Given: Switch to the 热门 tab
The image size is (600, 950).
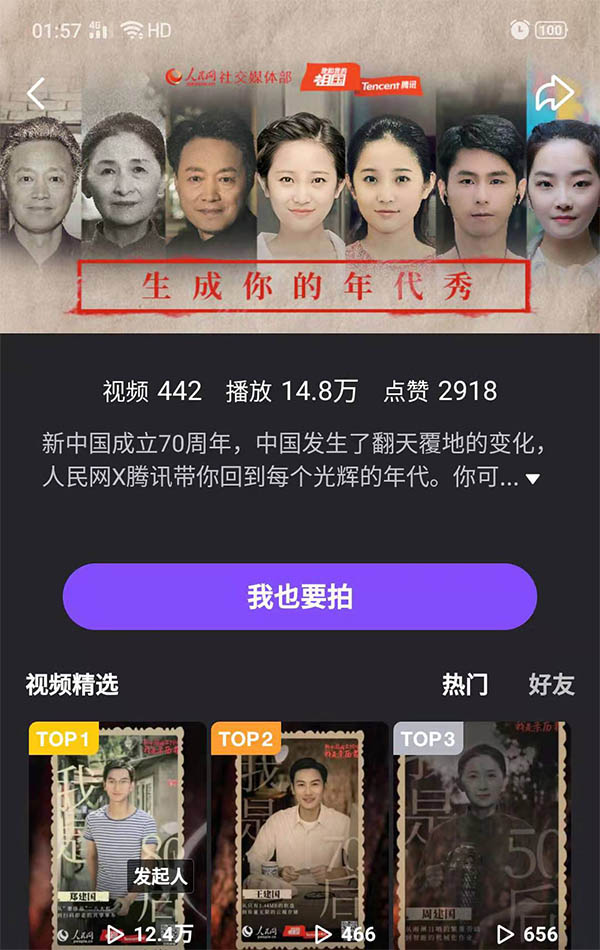Looking at the screenshot, I should point(465,685).
